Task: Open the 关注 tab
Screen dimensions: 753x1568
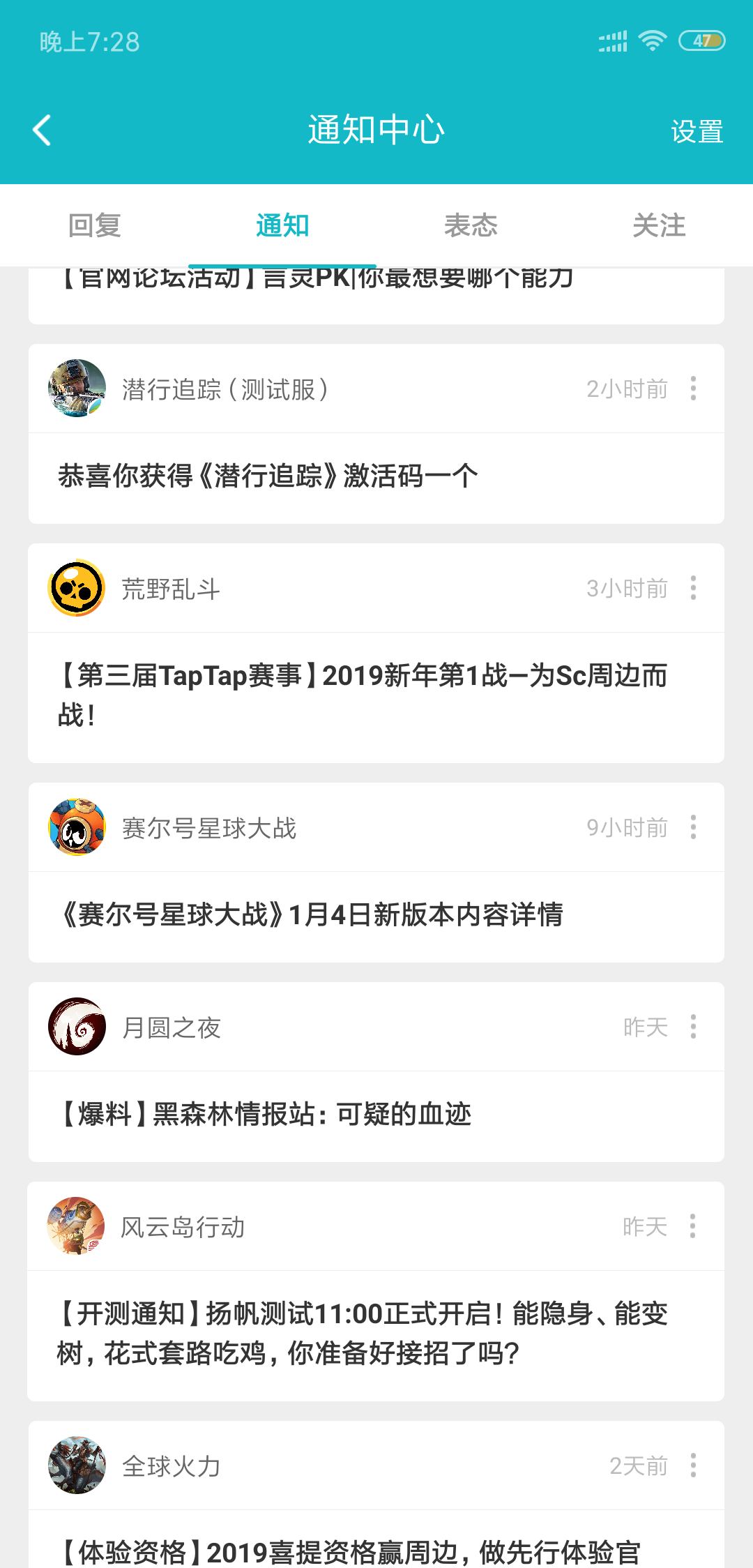Action: pos(658,225)
